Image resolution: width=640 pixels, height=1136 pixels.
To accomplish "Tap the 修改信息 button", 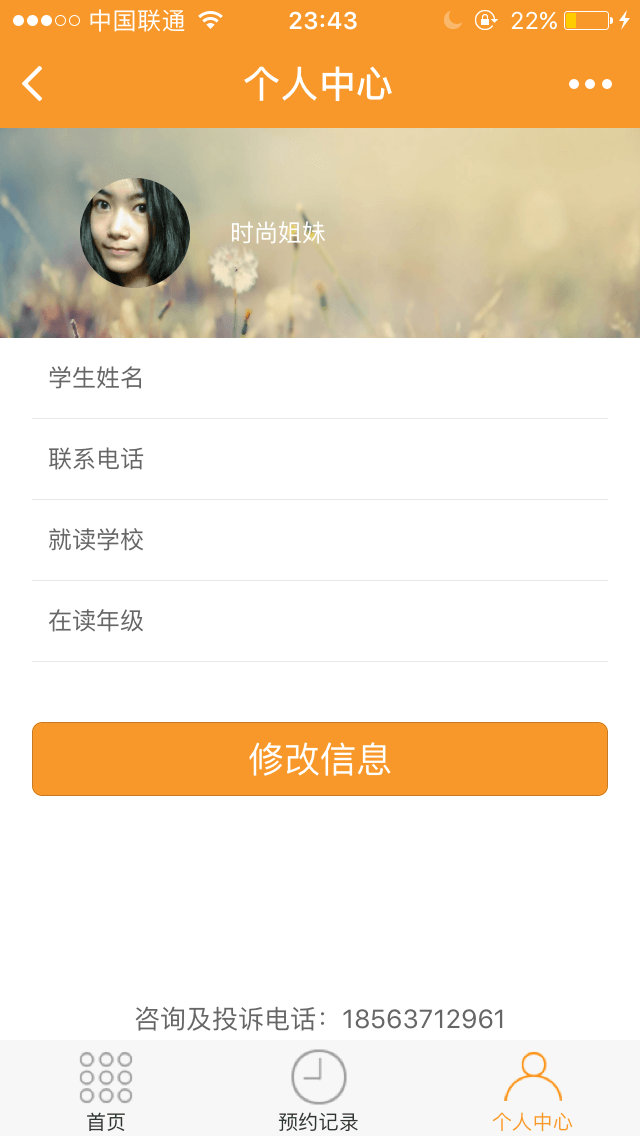I will pyautogui.click(x=320, y=759).
